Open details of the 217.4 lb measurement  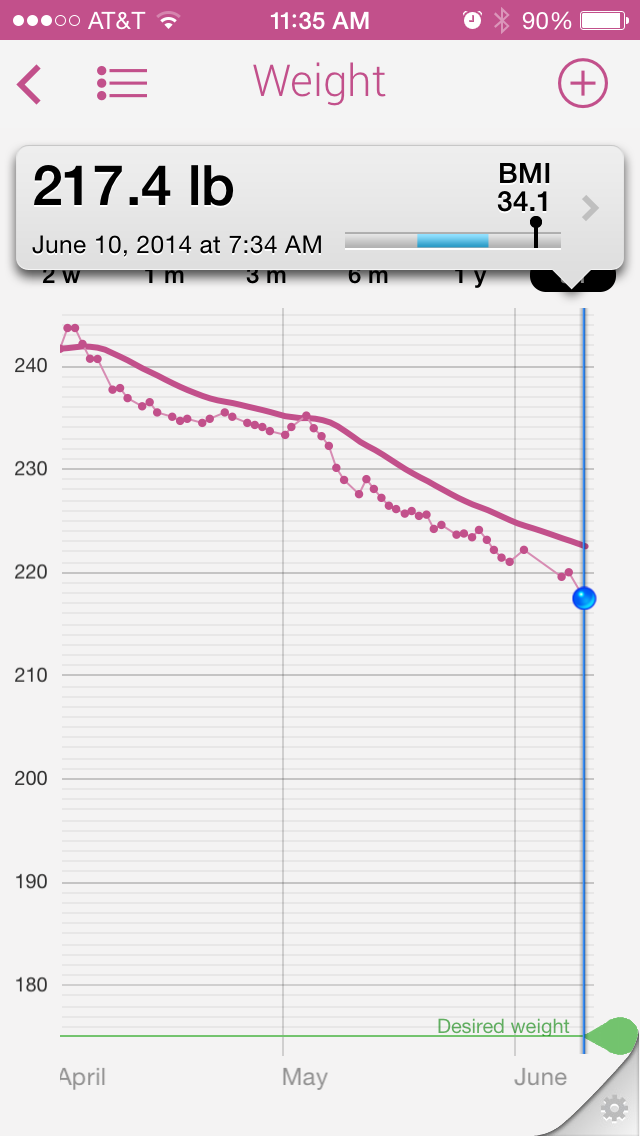pos(590,208)
